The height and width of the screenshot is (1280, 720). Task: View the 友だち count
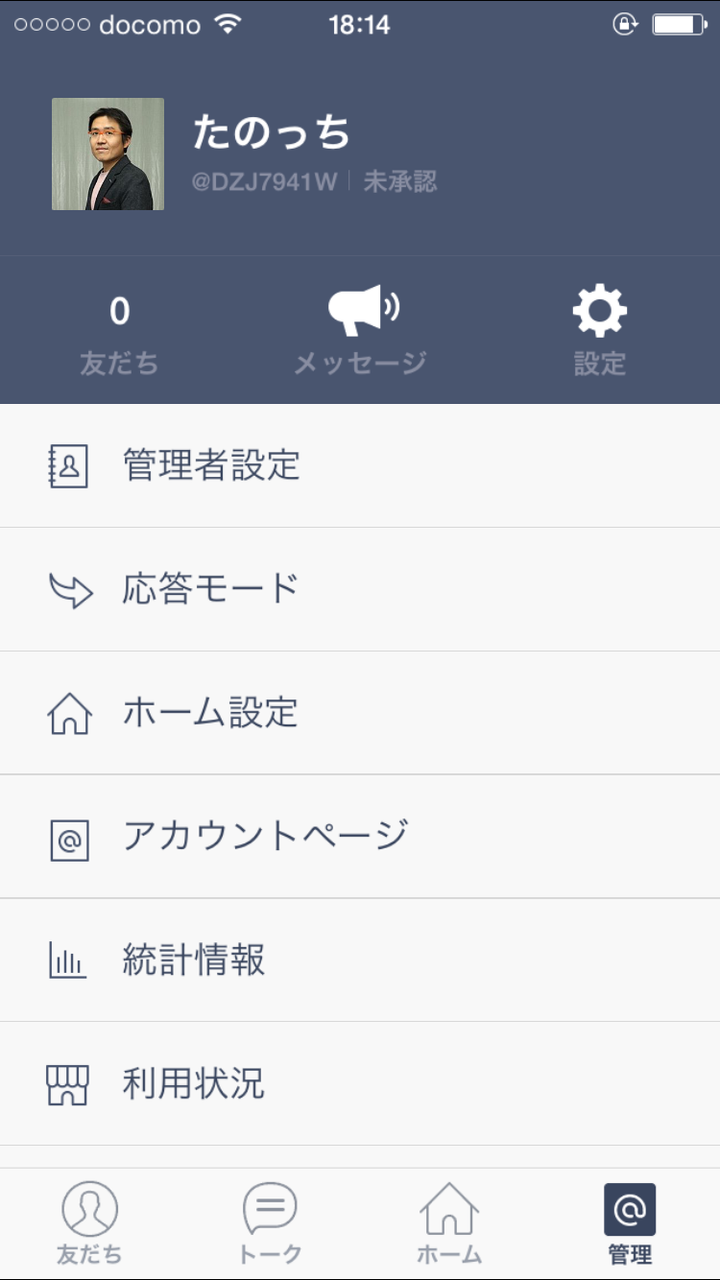pyautogui.click(x=120, y=330)
